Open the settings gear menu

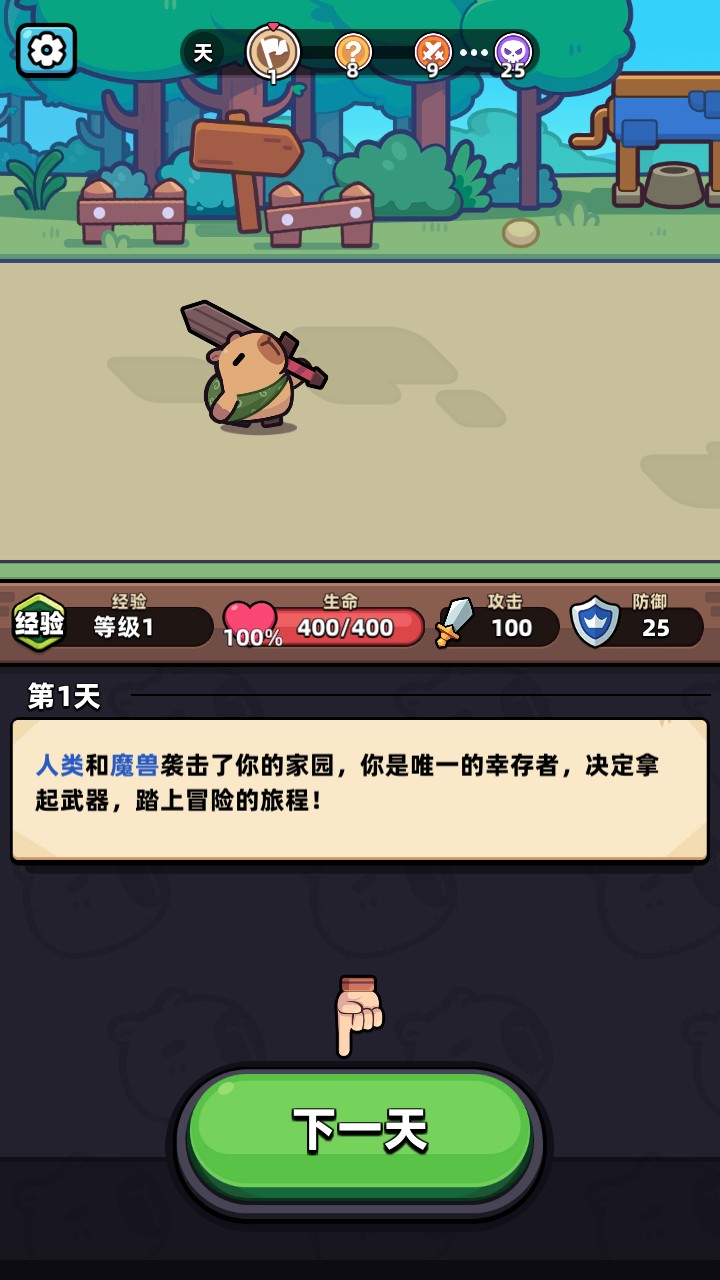point(46,49)
